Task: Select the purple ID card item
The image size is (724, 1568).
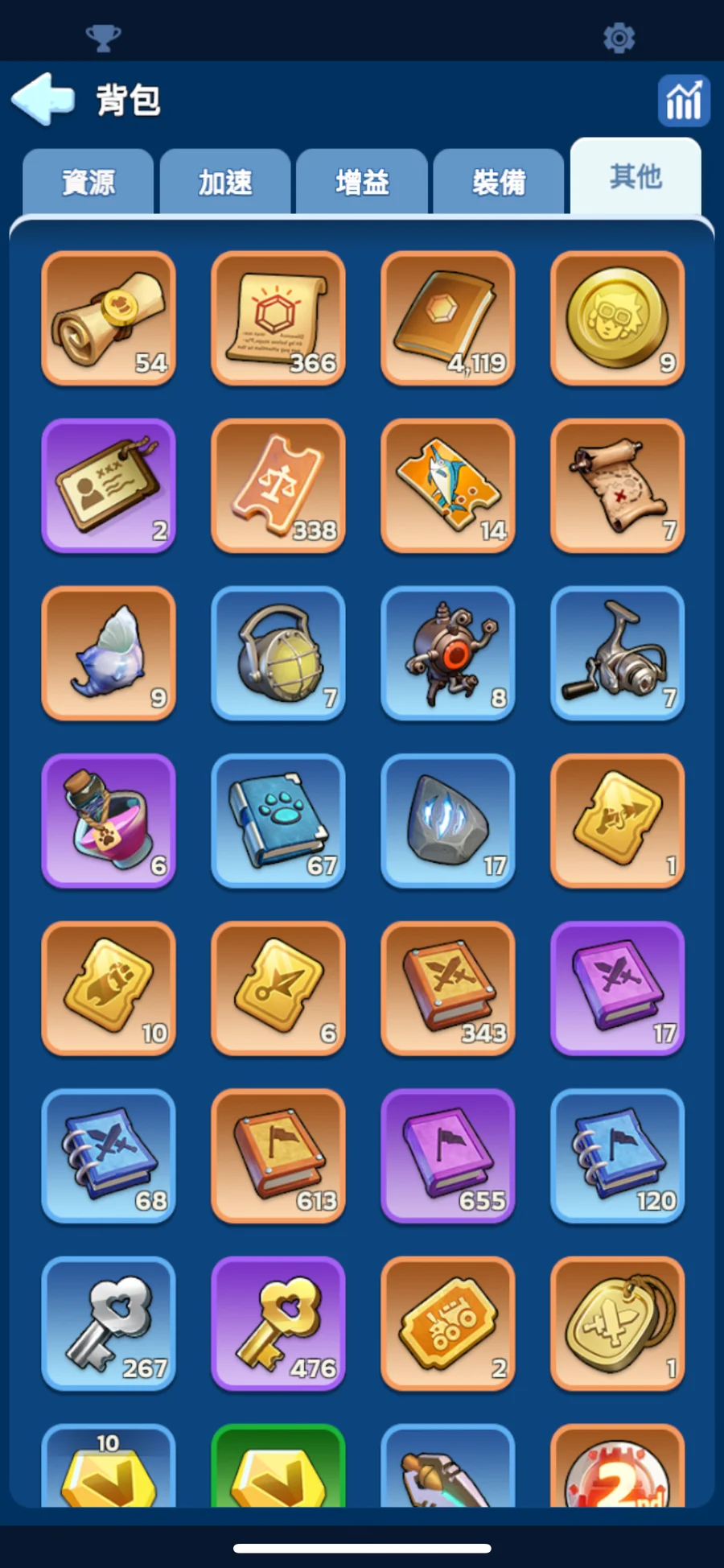Action: tap(109, 485)
